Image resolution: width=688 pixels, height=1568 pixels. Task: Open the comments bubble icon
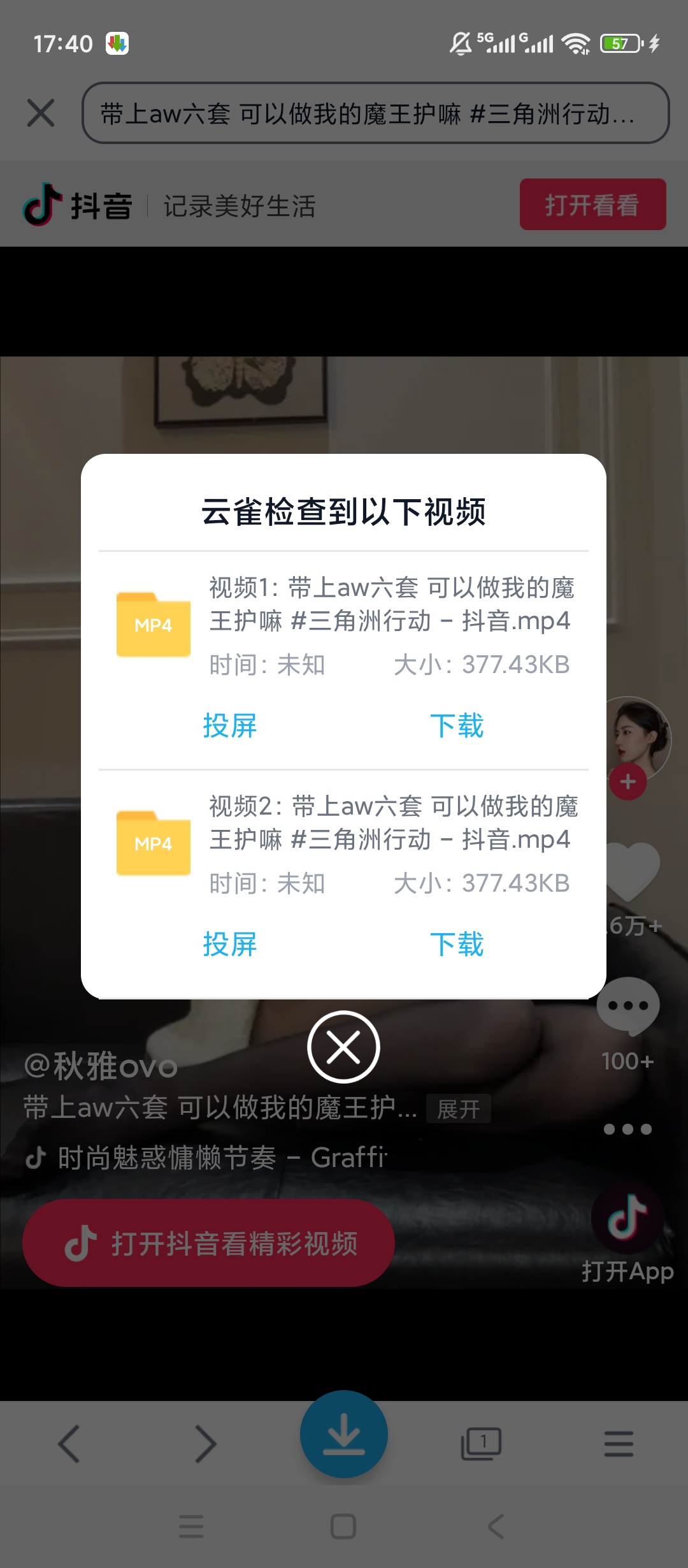[627, 1006]
